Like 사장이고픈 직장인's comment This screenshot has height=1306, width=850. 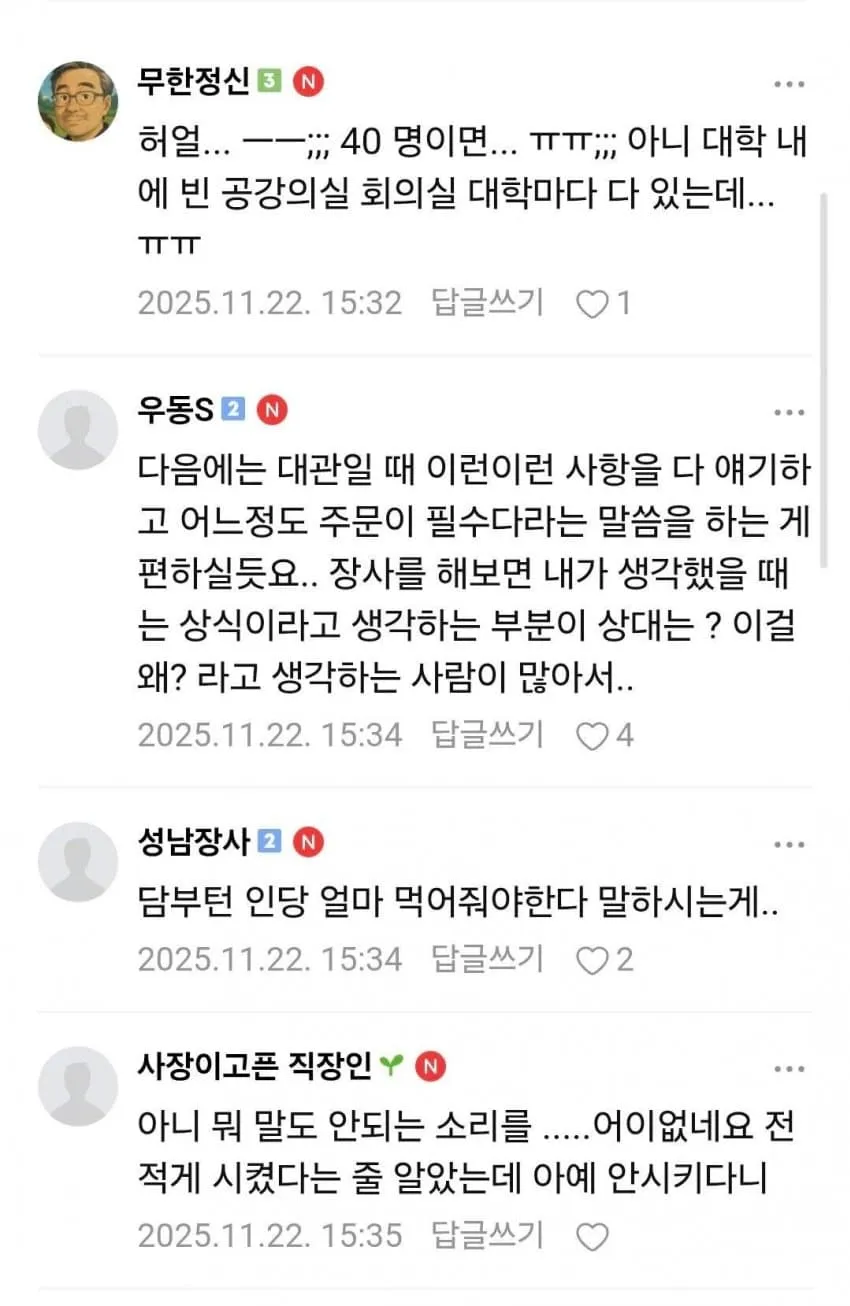[593, 1238]
